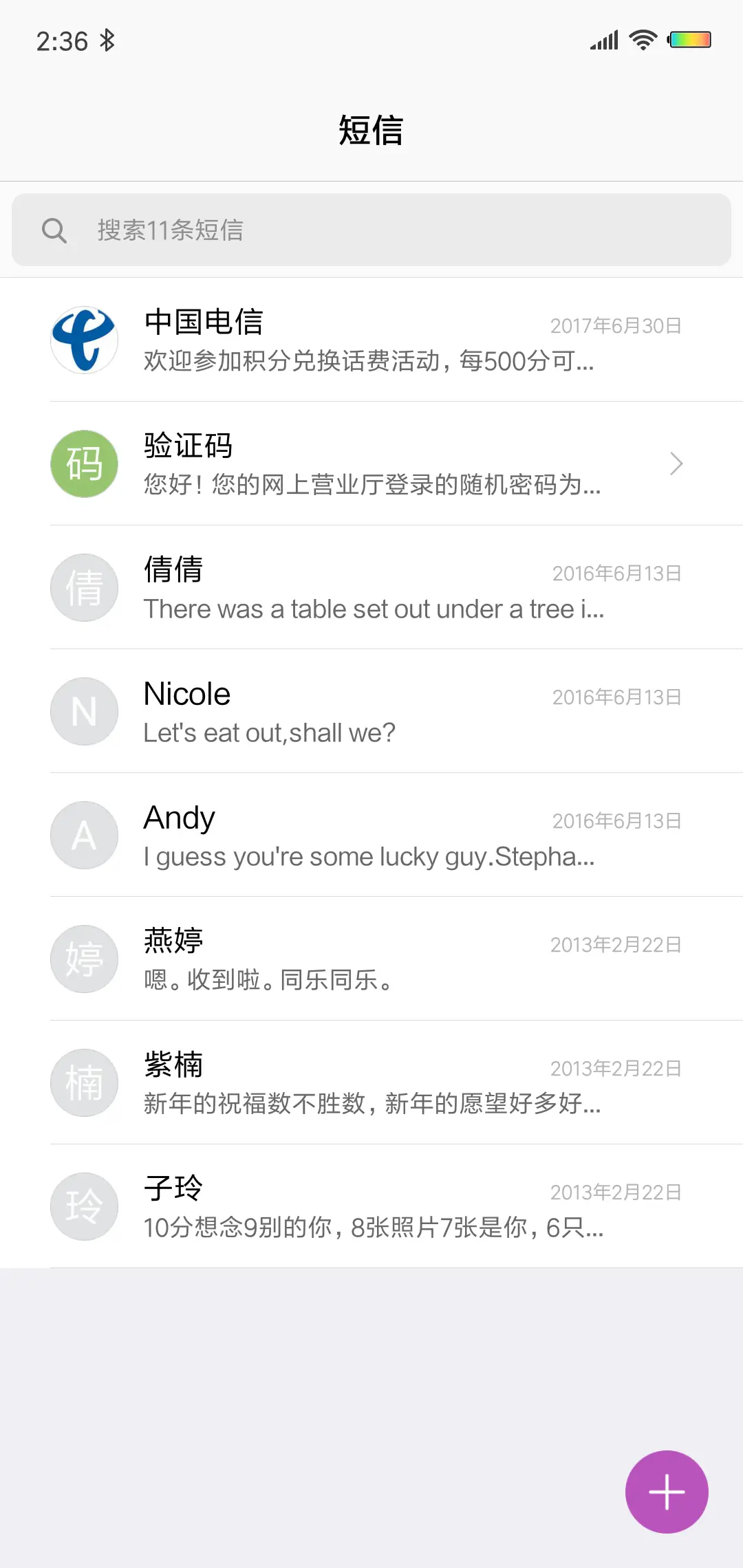Open the conversation with 紫楠

(371, 1082)
